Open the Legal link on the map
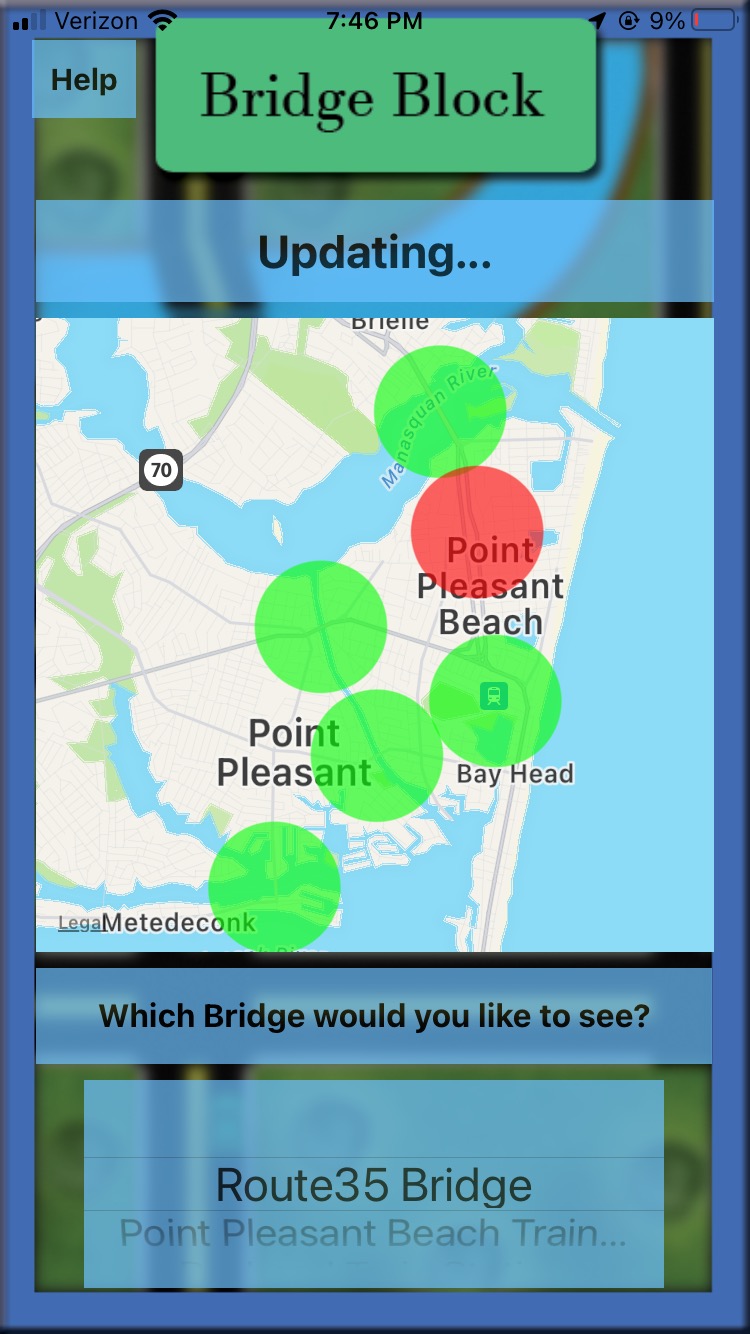Viewport: 750px width, 1334px height. coord(80,924)
